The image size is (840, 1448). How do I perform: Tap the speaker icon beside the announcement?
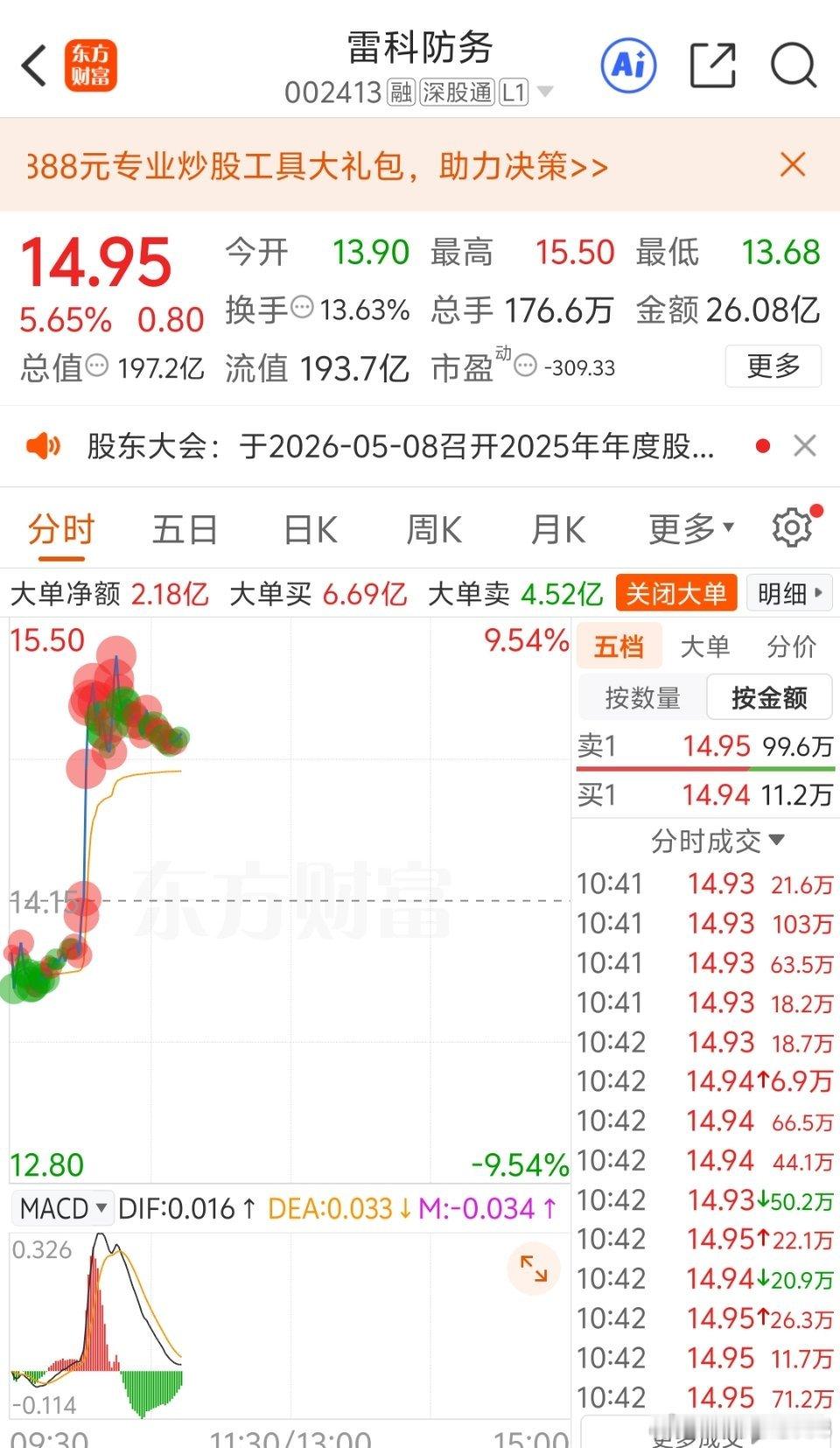44,446
